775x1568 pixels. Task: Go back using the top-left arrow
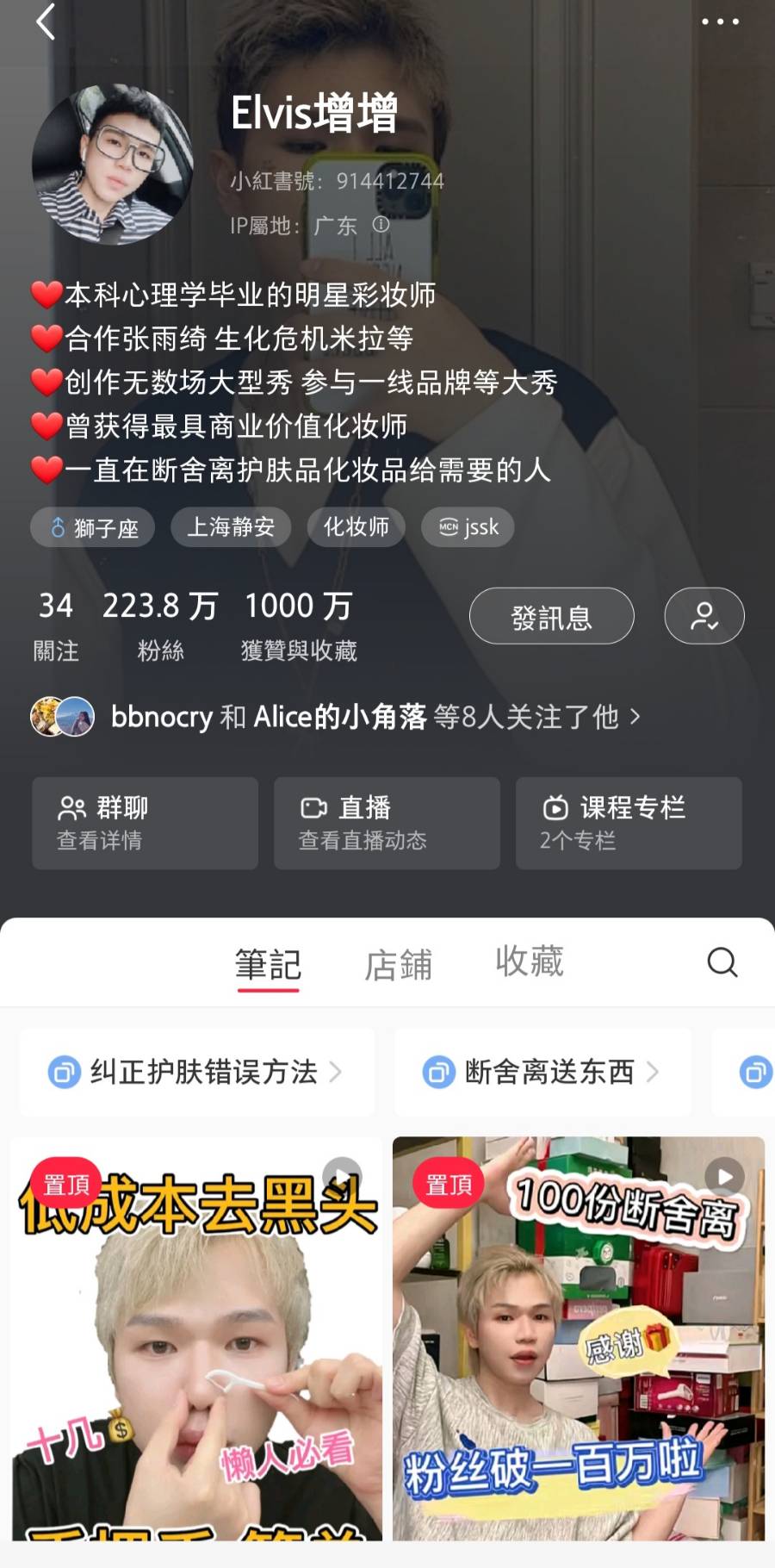point(46,22)
